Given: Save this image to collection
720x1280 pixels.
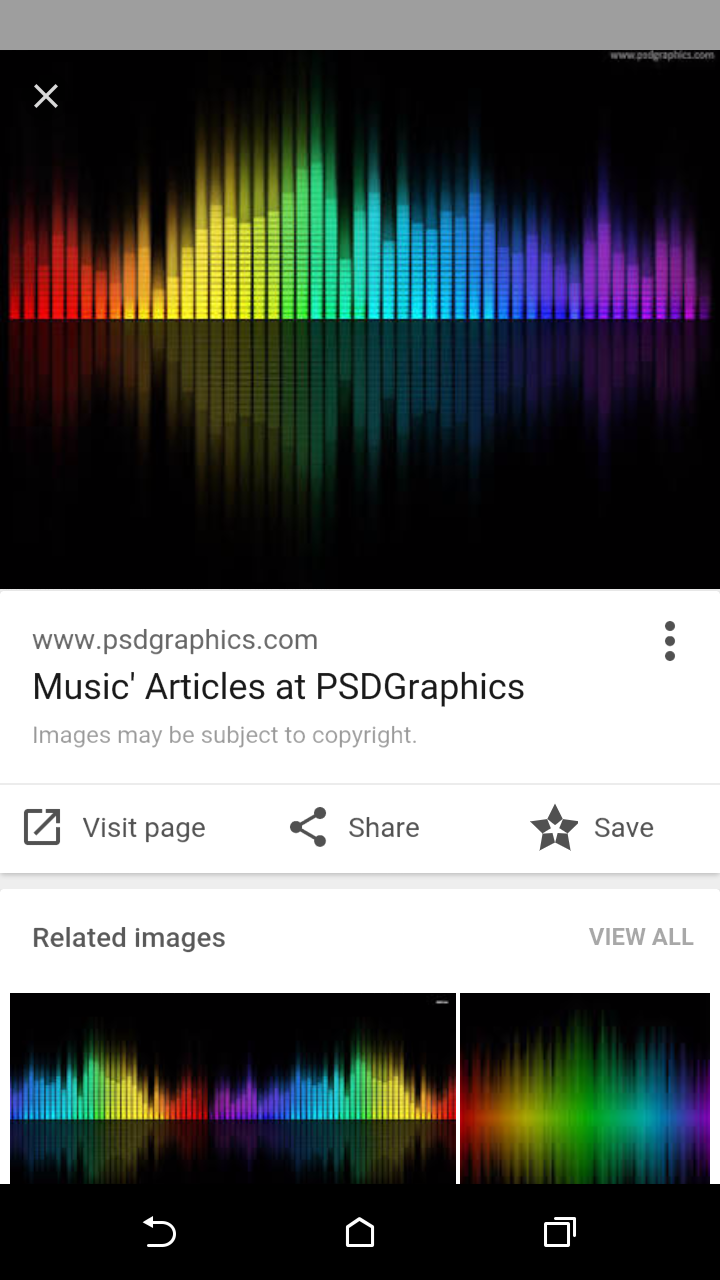Looking at the screenshot, I should [x=592, y=828].
